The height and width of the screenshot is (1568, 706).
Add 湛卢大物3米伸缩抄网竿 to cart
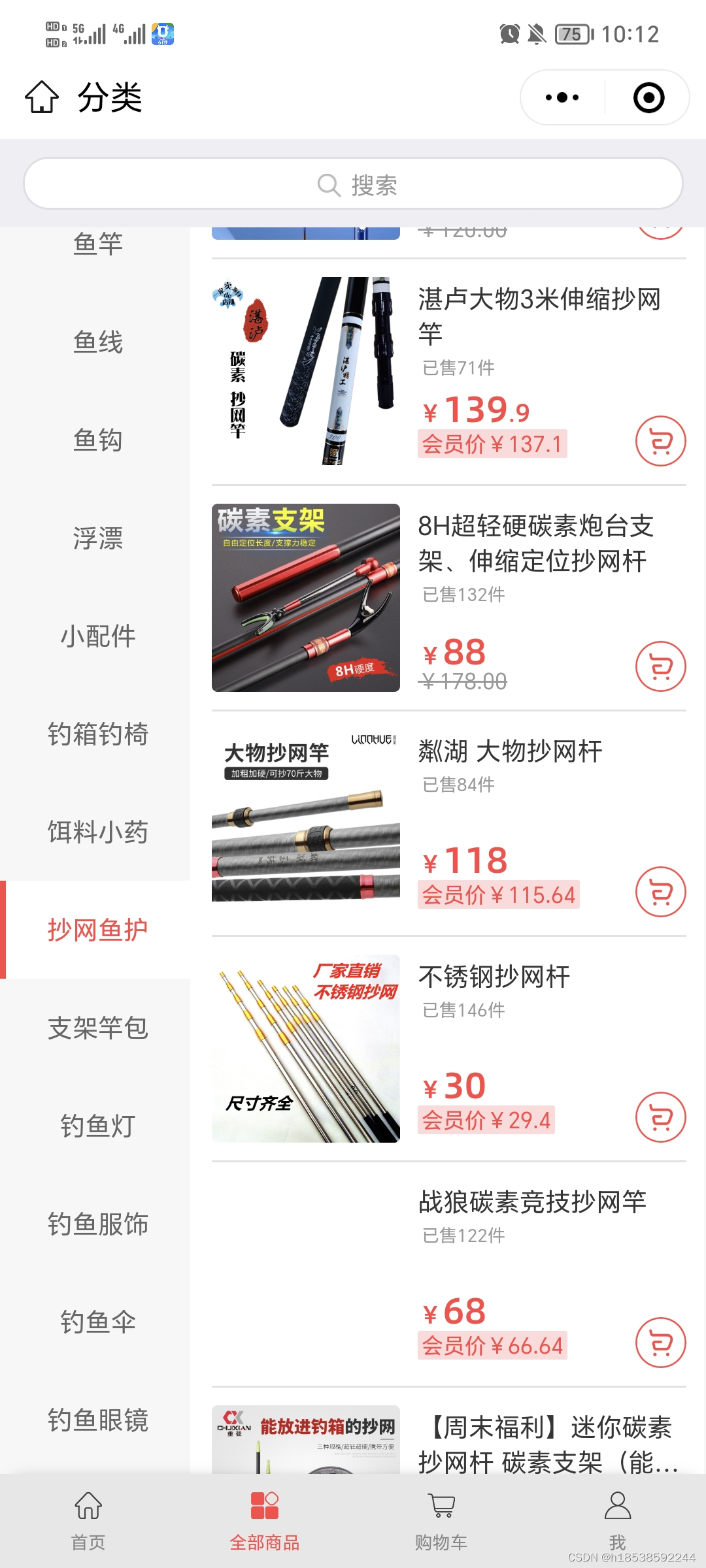pyautogui.click(x=660, y=441)
